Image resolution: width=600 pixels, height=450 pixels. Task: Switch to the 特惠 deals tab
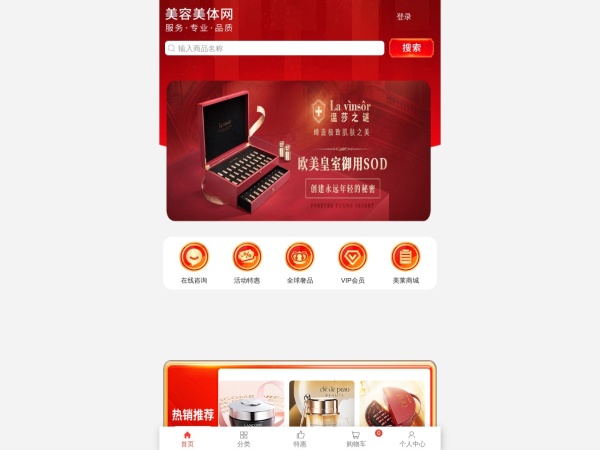tap(300, 439)
